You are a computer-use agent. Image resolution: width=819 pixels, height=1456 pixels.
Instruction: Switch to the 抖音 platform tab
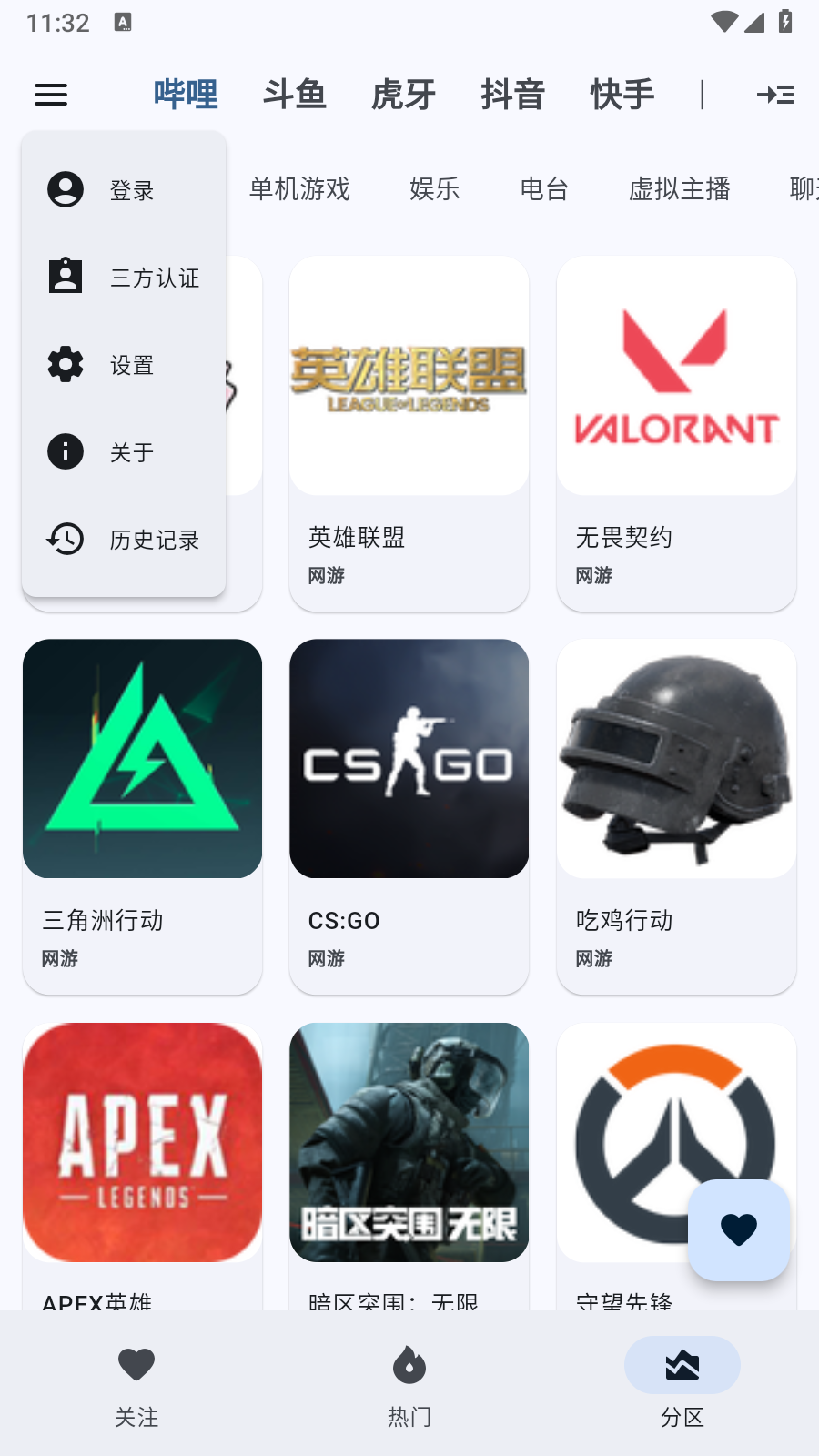tap(512, 95)
